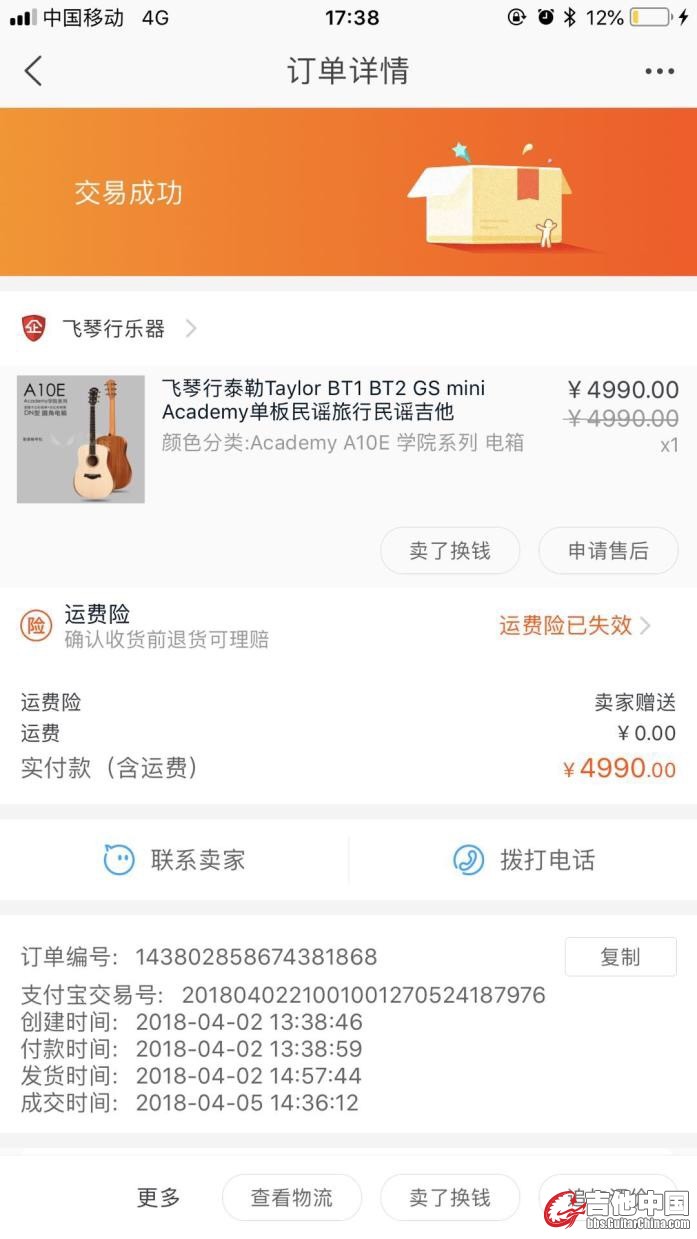Tap 卖了换钱 next to 查看物流
The image size is (697, 1239).
pos(450,1197)
